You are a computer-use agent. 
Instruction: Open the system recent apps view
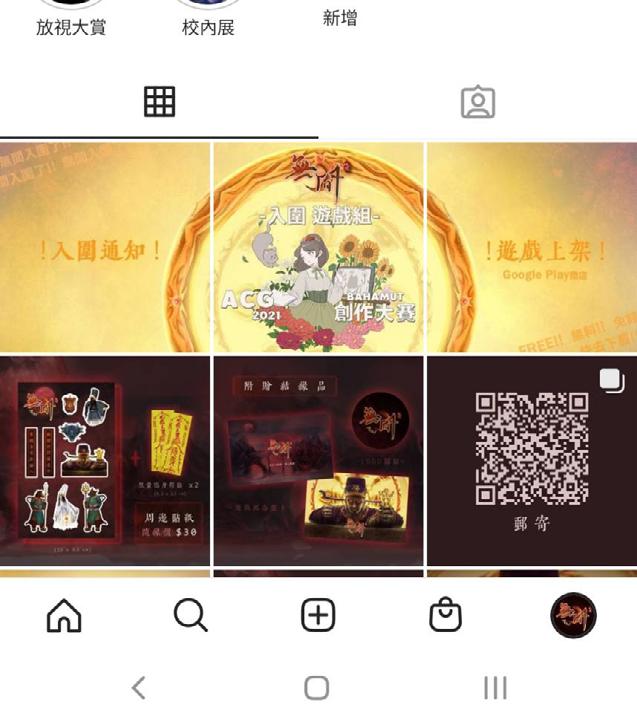point(495,687)
